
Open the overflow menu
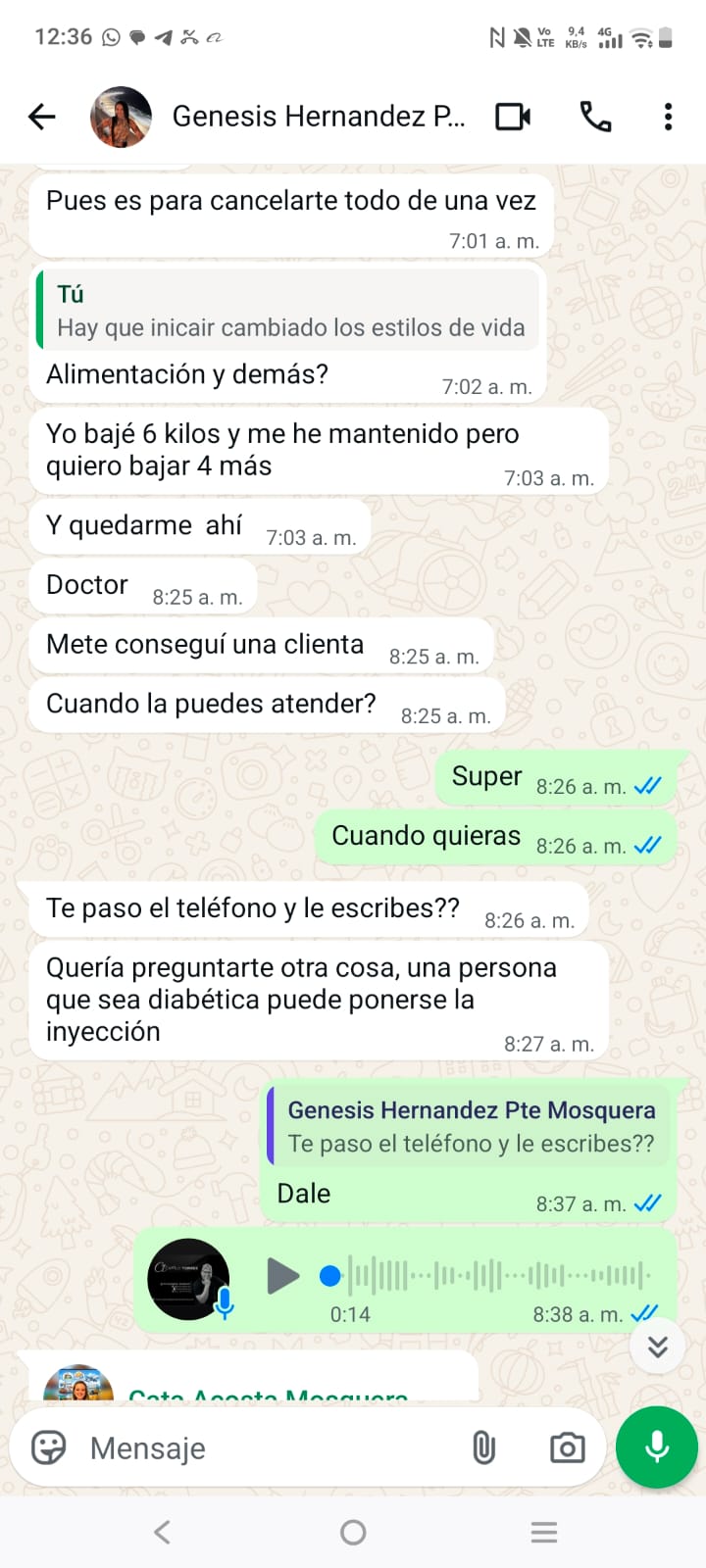[x=668, y=118]
